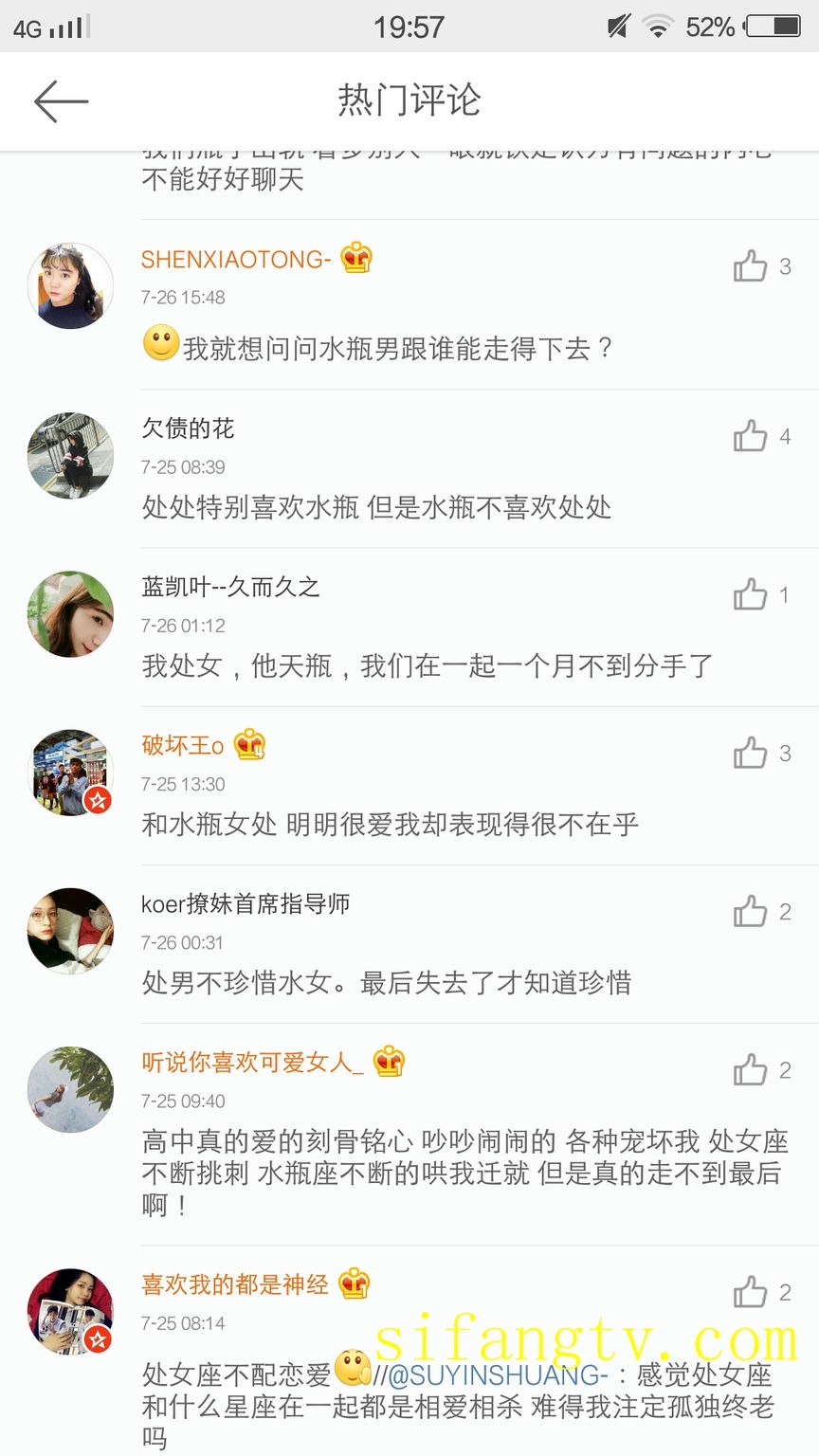Like the comment by 听说你喜欢可爱女人_

[x=751, y=1069]
